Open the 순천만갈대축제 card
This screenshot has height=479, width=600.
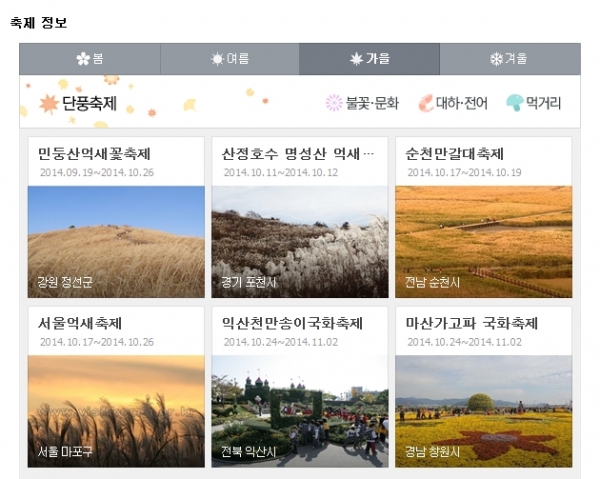(x=483, y=217)
